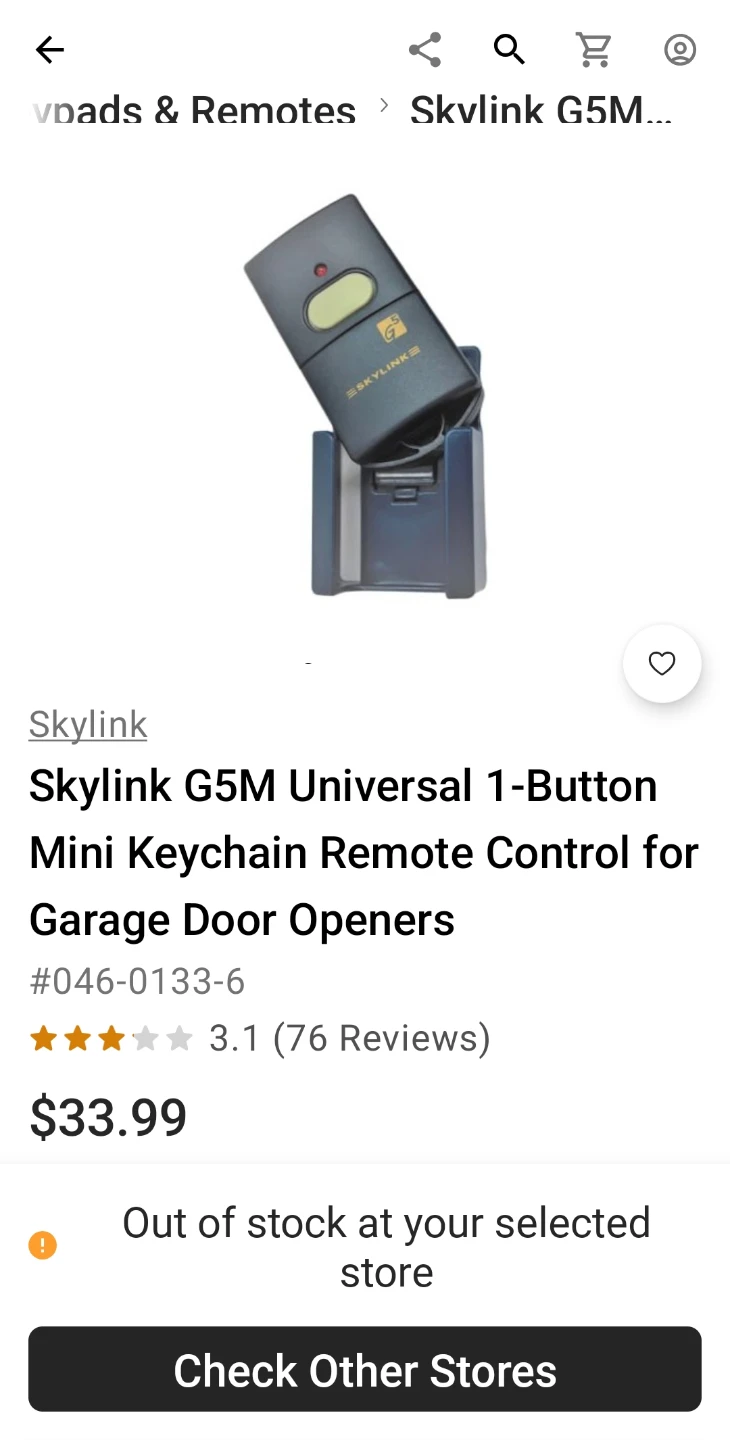Open the shopping cart
The image size is (730, 1440).
click(594, 49)
